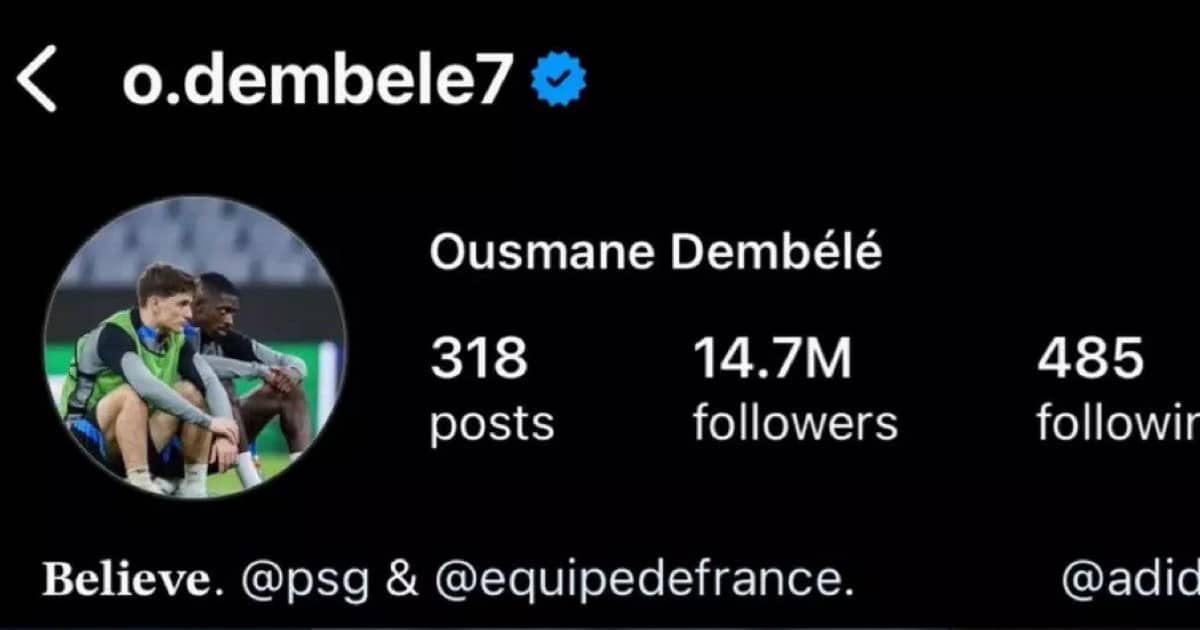Jump to the 318 posts
Viewport: 1200px width, 630px height.
point(490,390)
